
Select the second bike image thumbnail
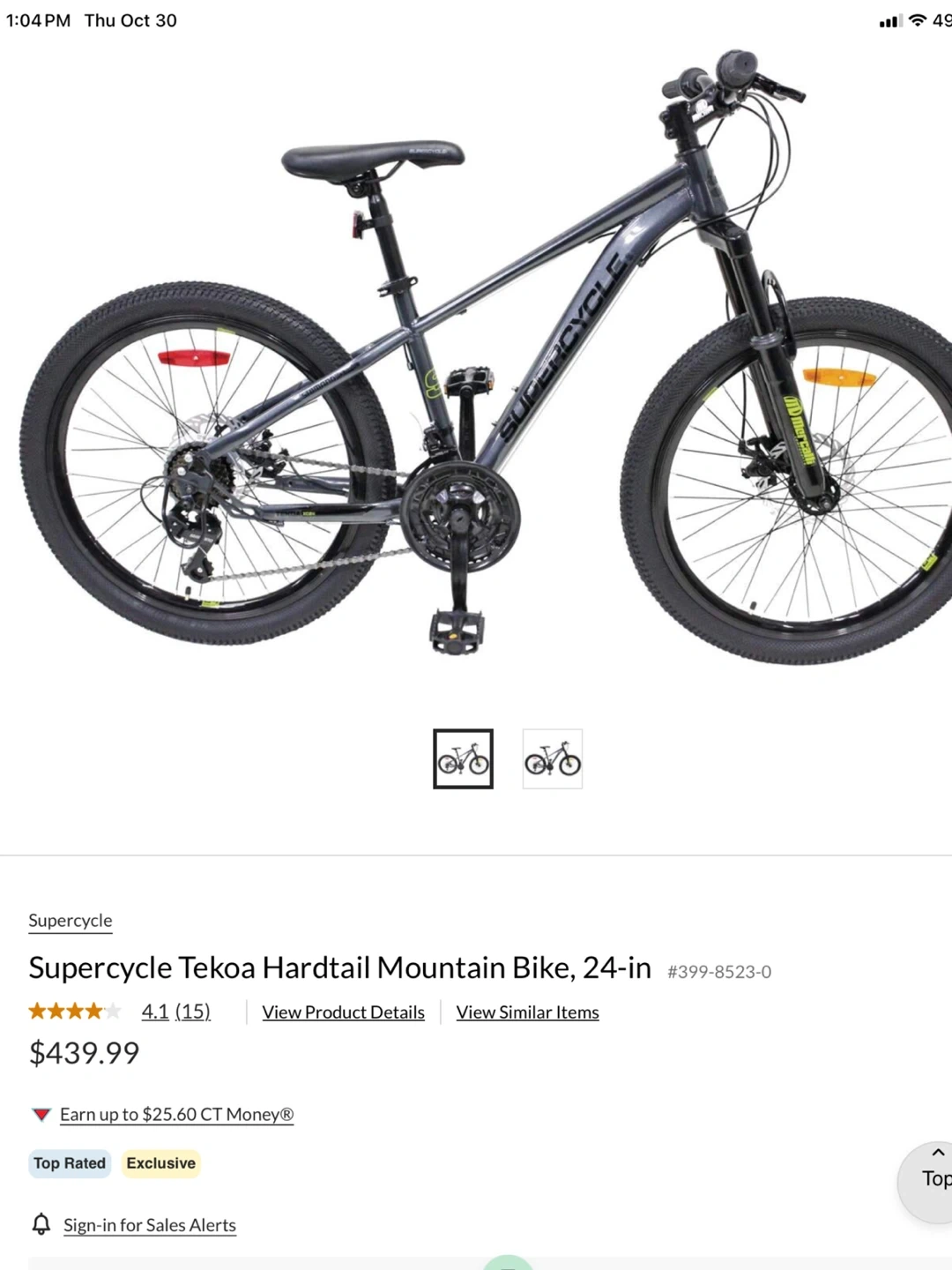[552, 758]
